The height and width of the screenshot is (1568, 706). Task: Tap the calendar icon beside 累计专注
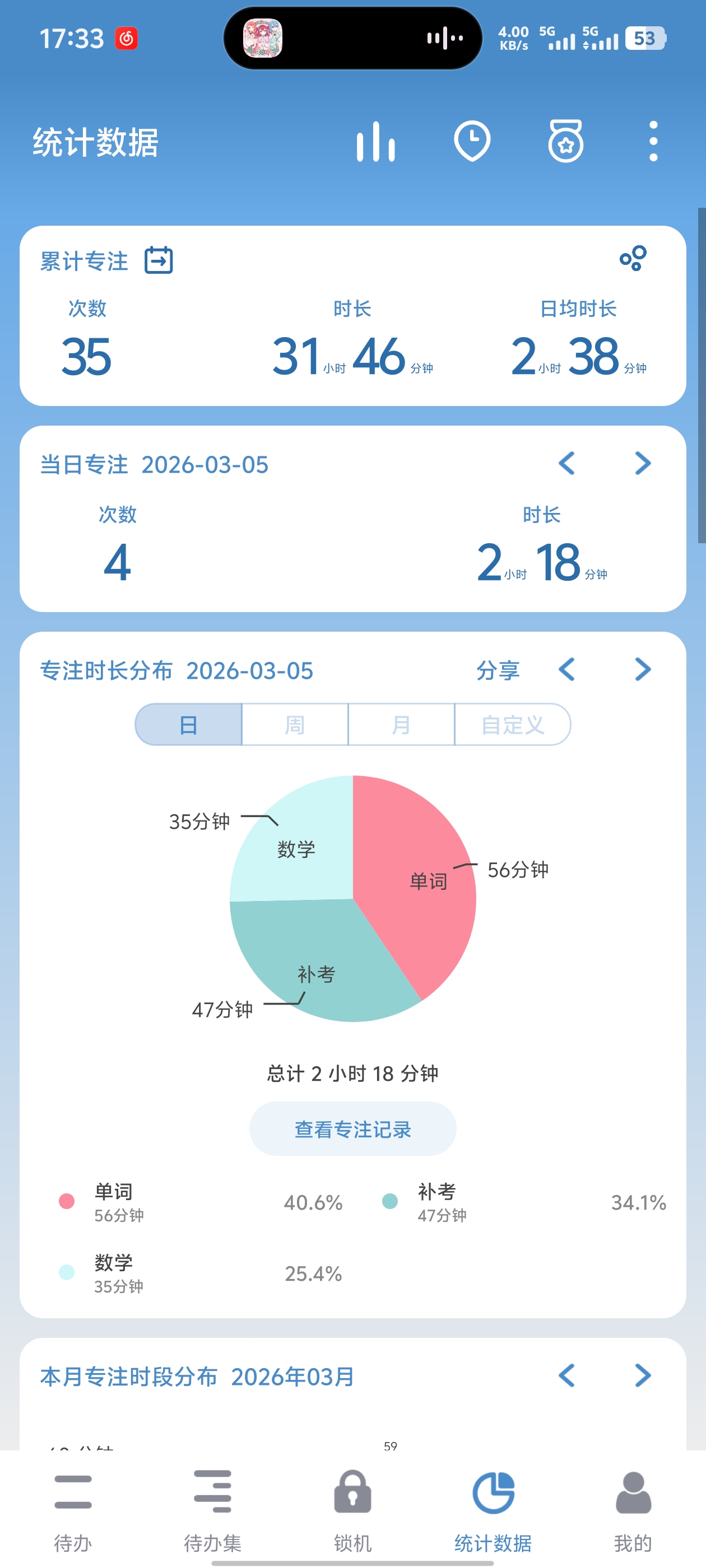tap(159, 260)
